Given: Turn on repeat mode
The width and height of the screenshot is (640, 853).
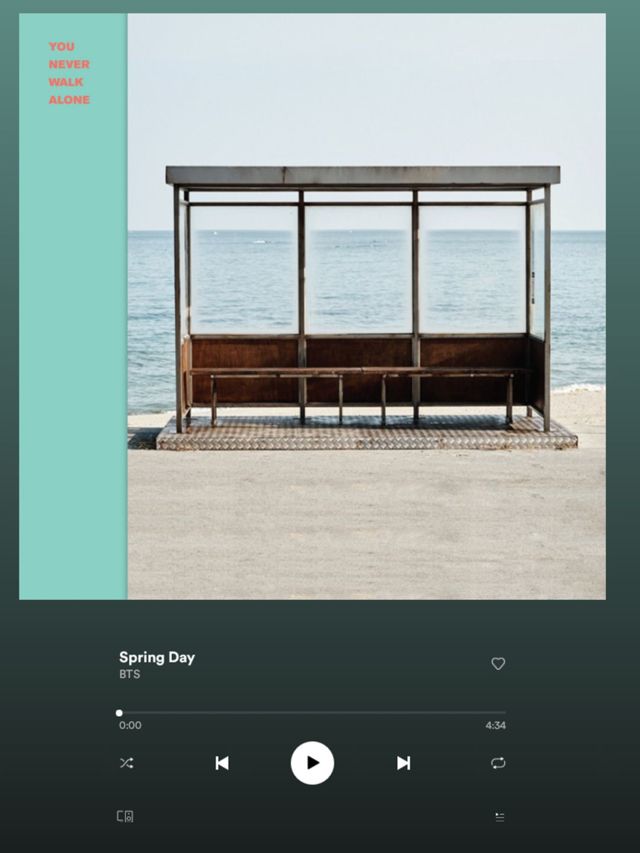Looking at the screenshot, I should point(498,763).
